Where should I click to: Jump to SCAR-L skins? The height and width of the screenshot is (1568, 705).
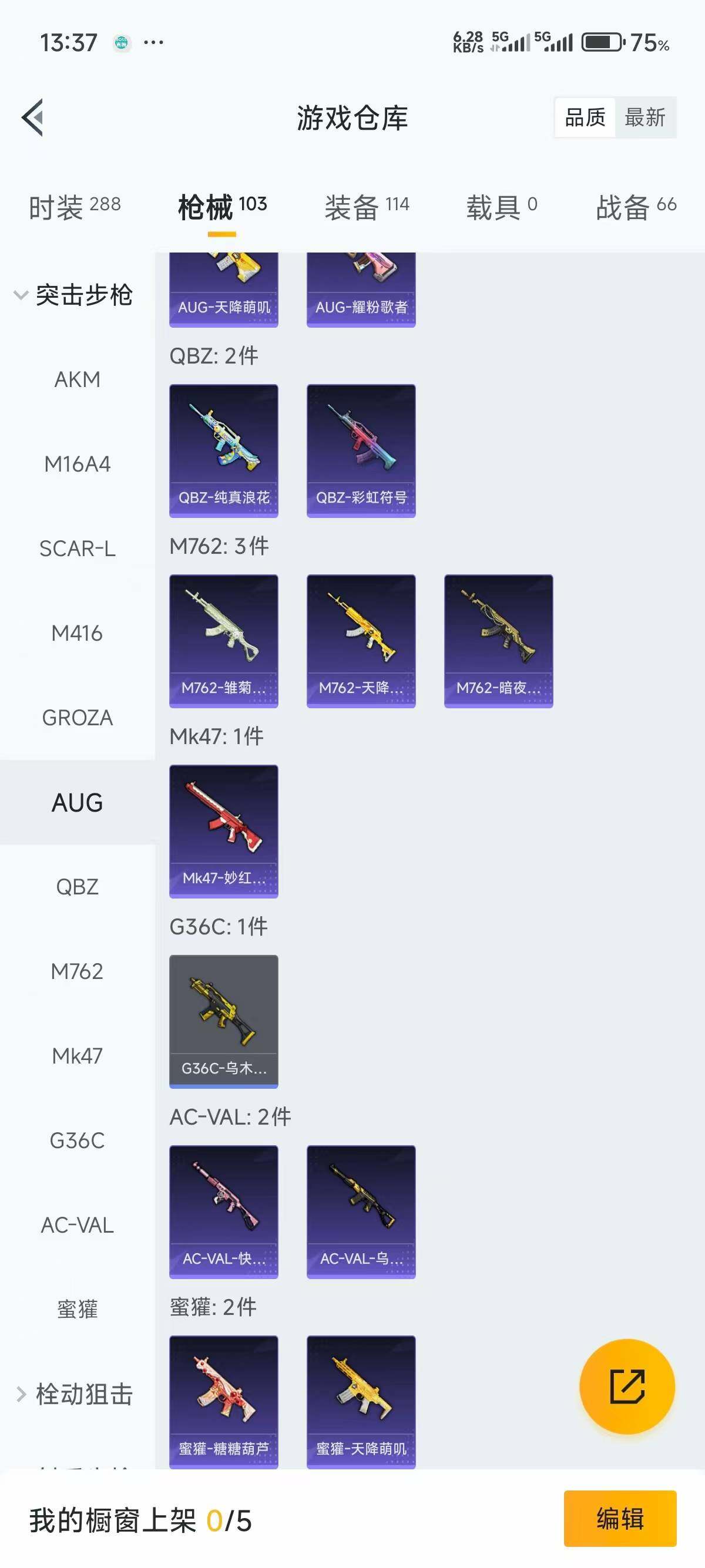pyautogui.click(x=78, y=549)
